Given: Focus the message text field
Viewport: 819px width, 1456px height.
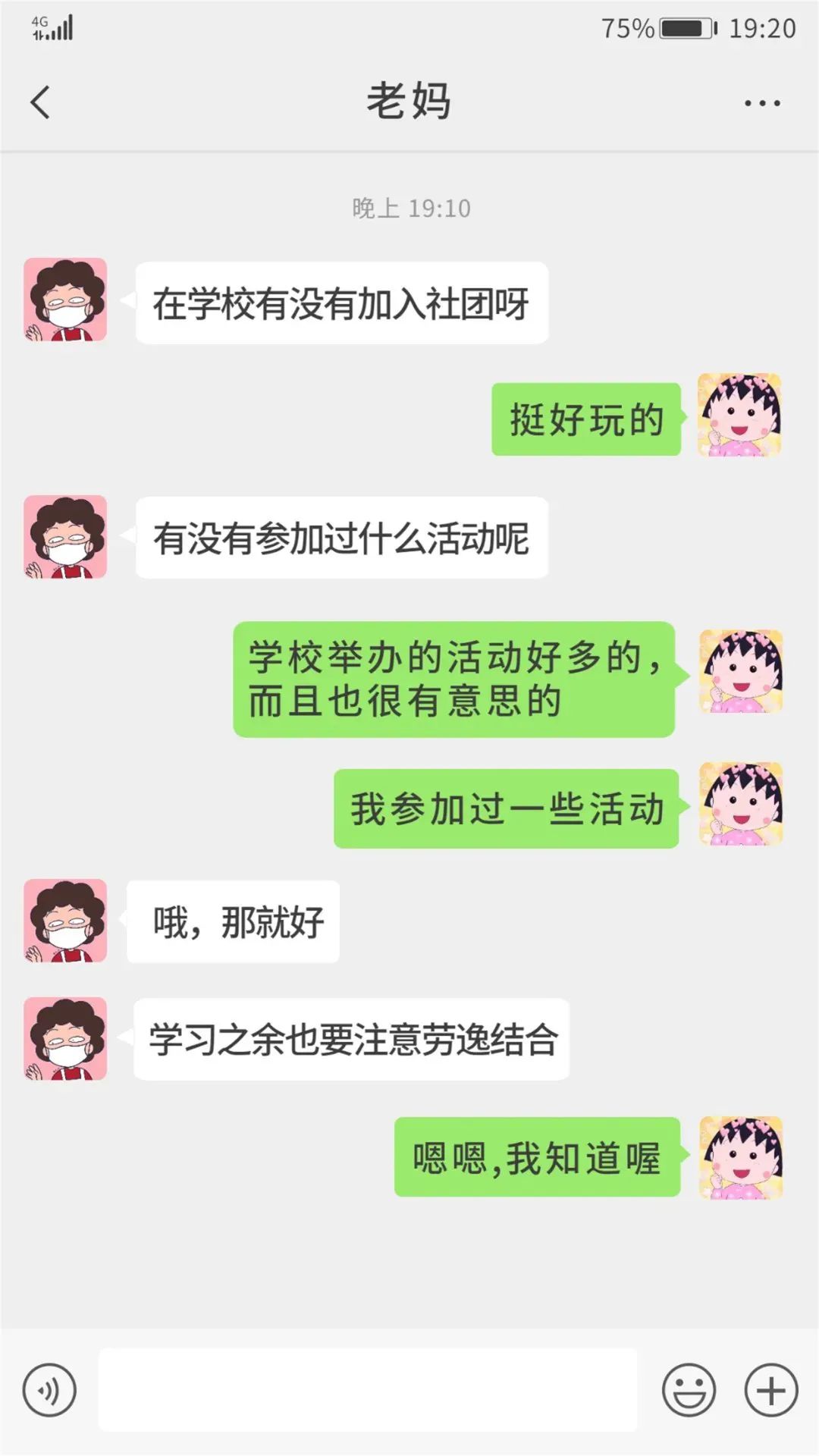Looking at the screenshot, I should click(x=368, y=1390).
